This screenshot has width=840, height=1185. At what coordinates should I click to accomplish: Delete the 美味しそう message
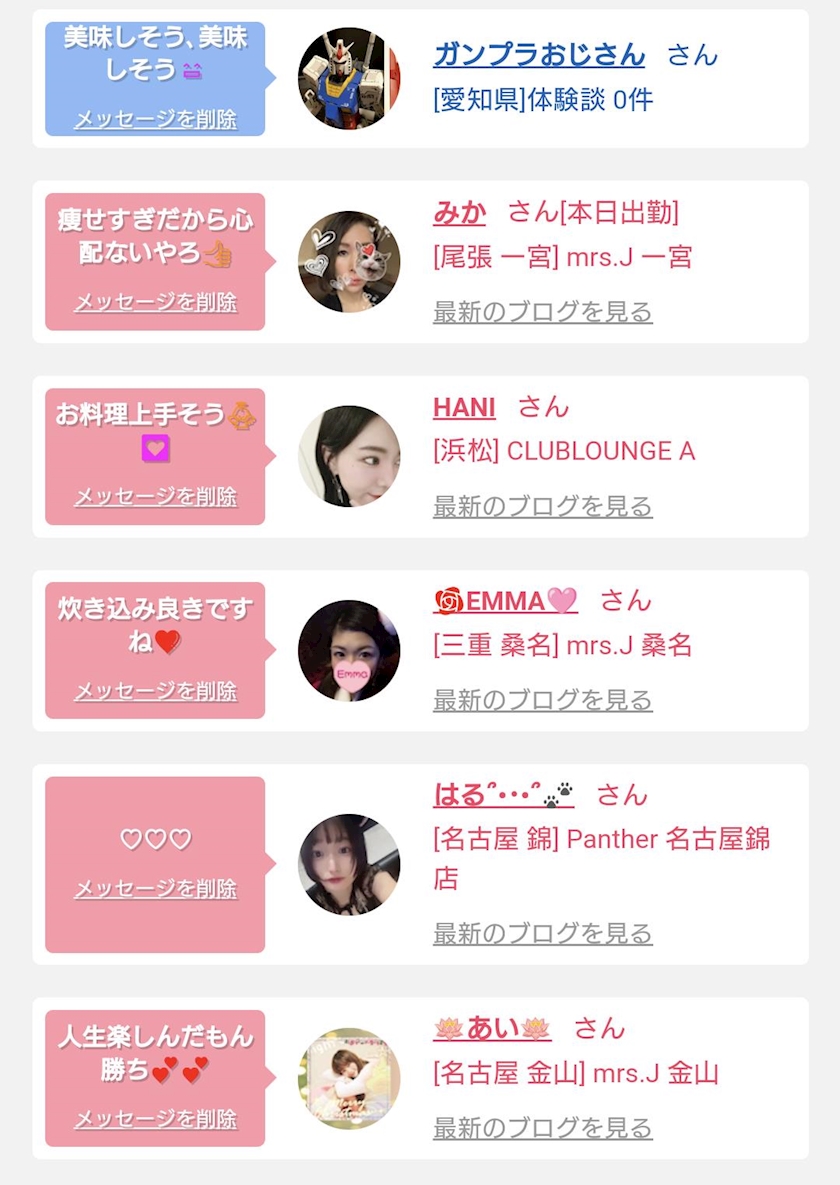tap(155, 119)
